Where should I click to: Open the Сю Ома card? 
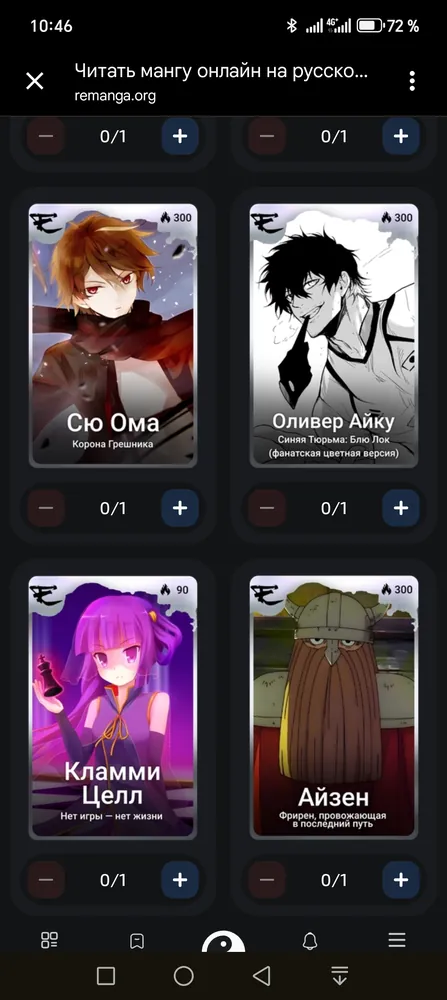[113, 335]
